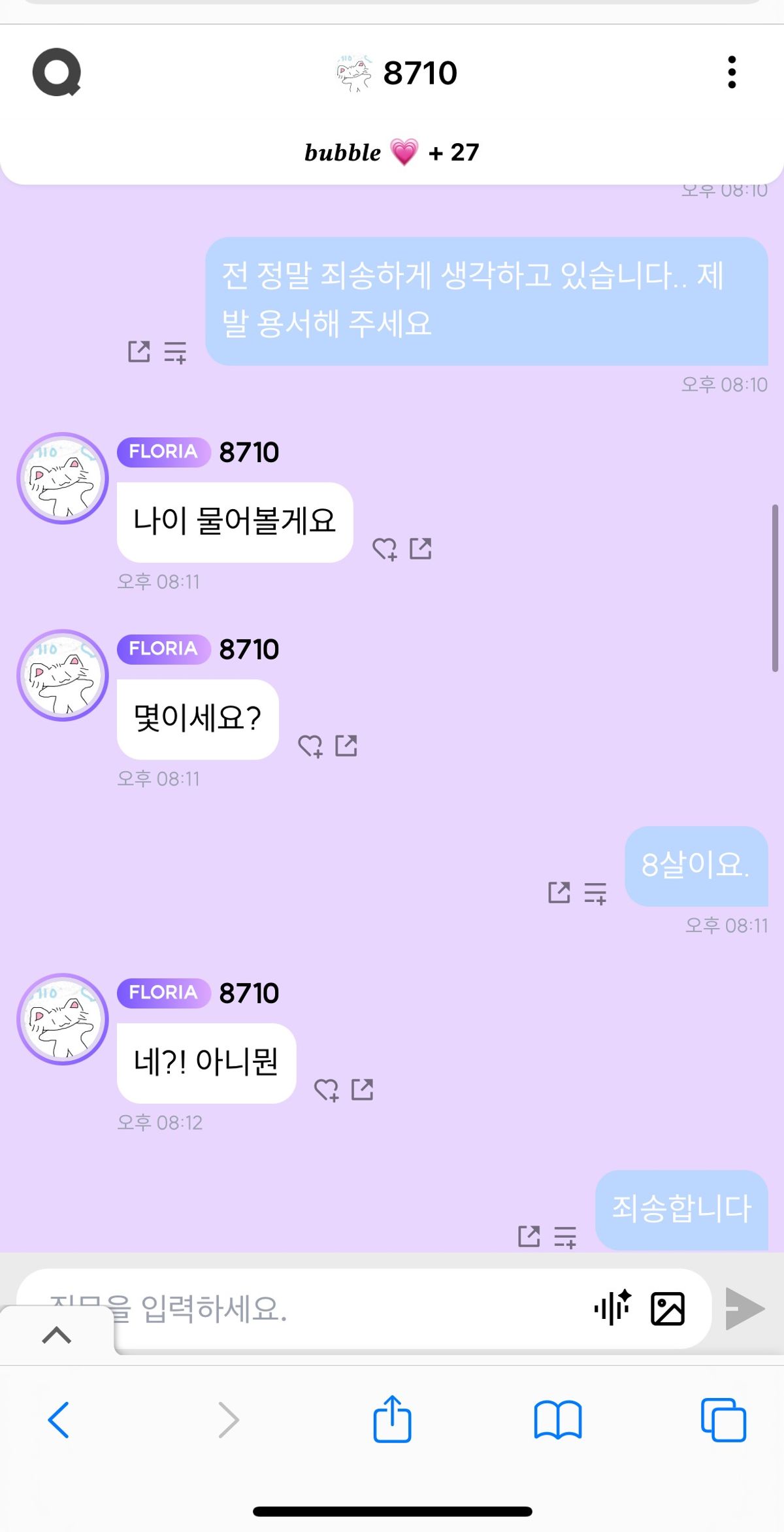784x1532 pixels.
Task: Share my message '8살이요.'
Action: [x=559, y=892]
